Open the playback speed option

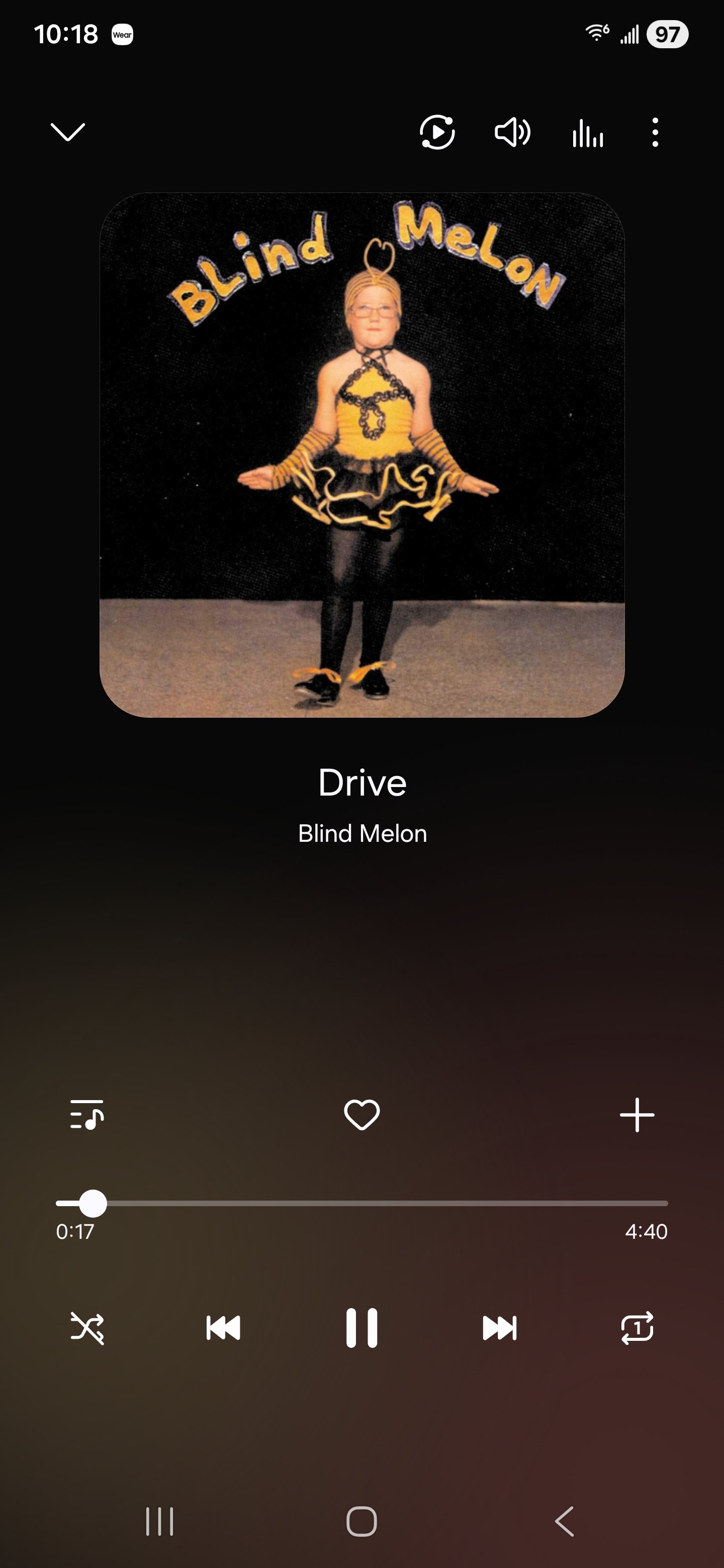coord(437,132)
